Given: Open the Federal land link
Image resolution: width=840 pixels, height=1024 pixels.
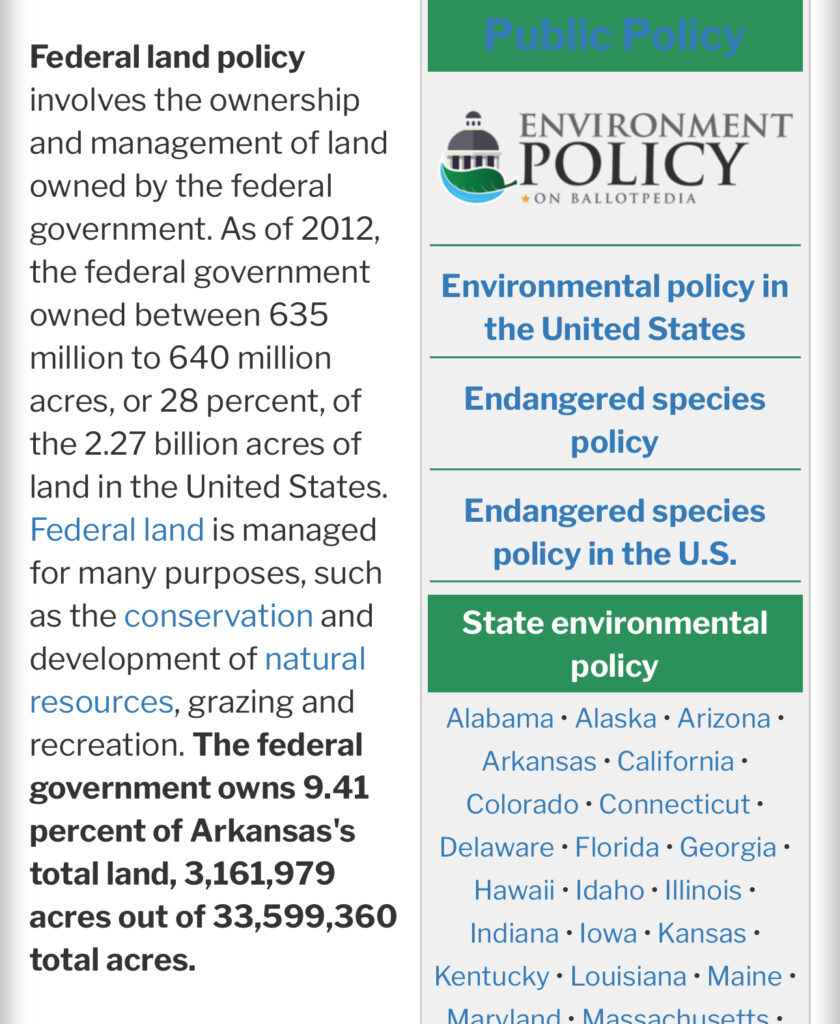Looking at the screenshot, I should coord(117,529).
